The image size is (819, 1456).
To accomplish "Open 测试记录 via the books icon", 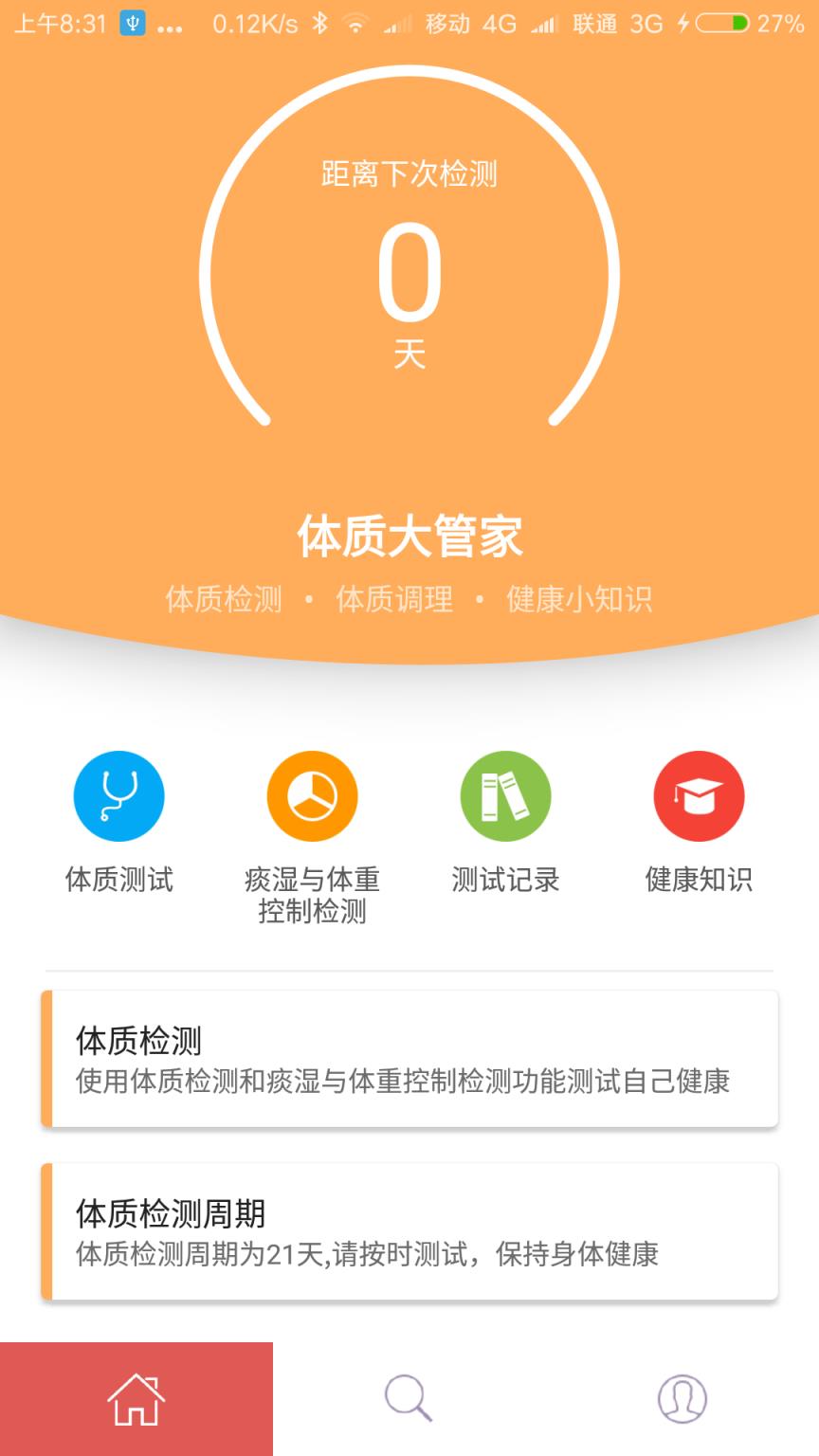I will pyautogui.click(x=505, y=795).
